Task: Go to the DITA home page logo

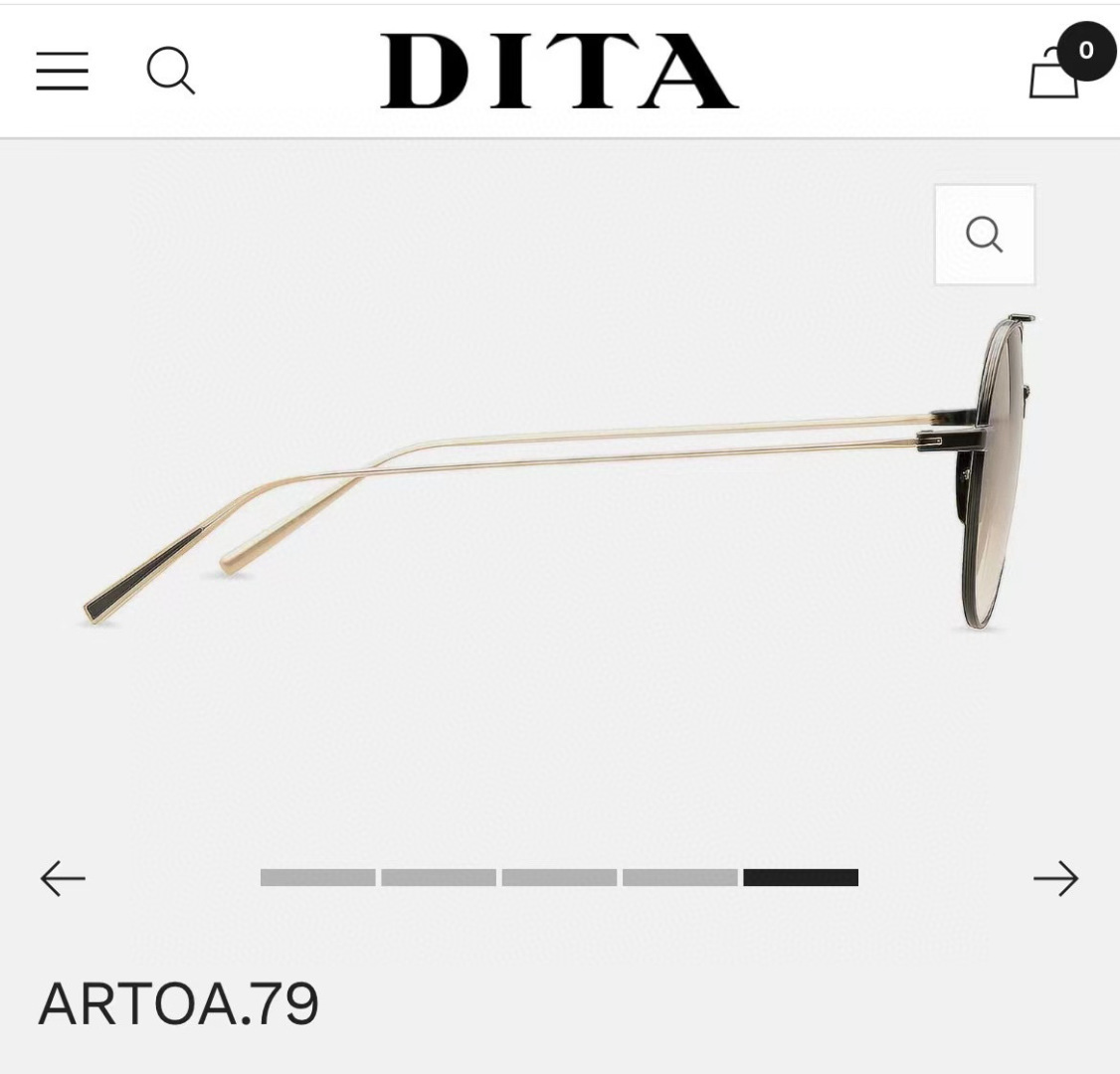Action: pyautogui.click(x=559, y=72)
